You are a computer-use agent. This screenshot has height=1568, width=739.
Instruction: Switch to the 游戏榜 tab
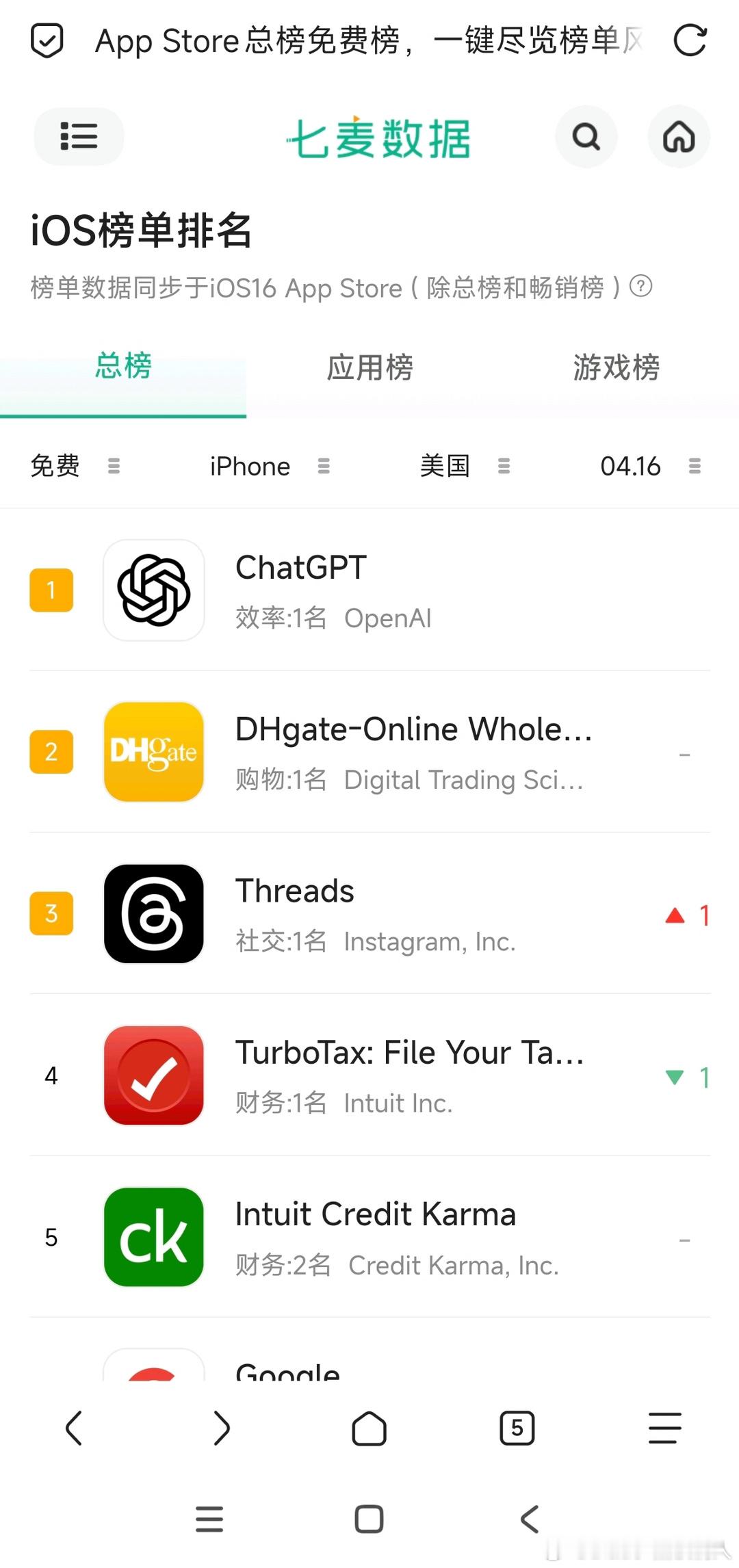click(x=616, y=367)
